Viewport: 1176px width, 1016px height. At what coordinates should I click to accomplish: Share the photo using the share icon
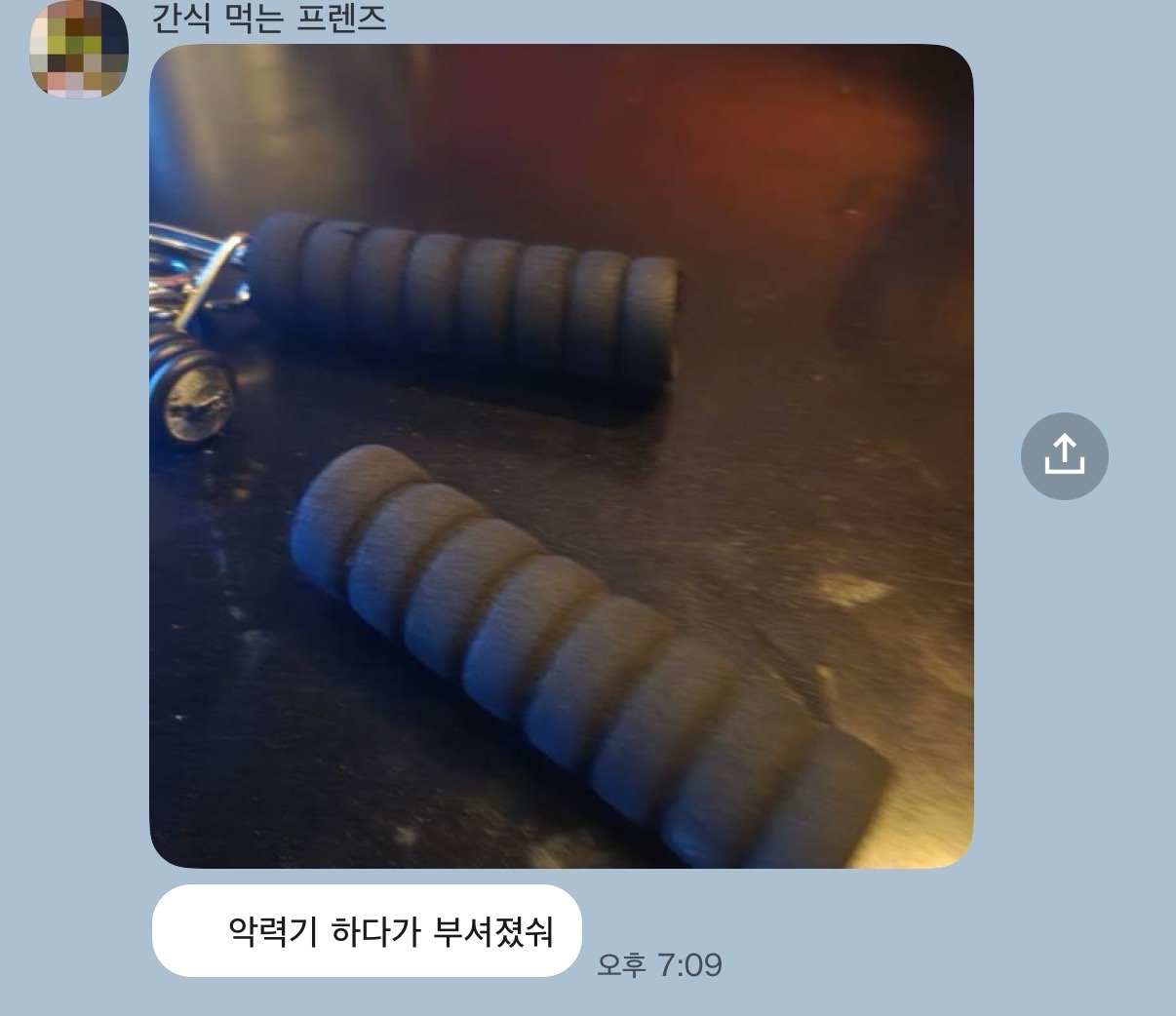pyautogui.click(x=1064, y=456)
